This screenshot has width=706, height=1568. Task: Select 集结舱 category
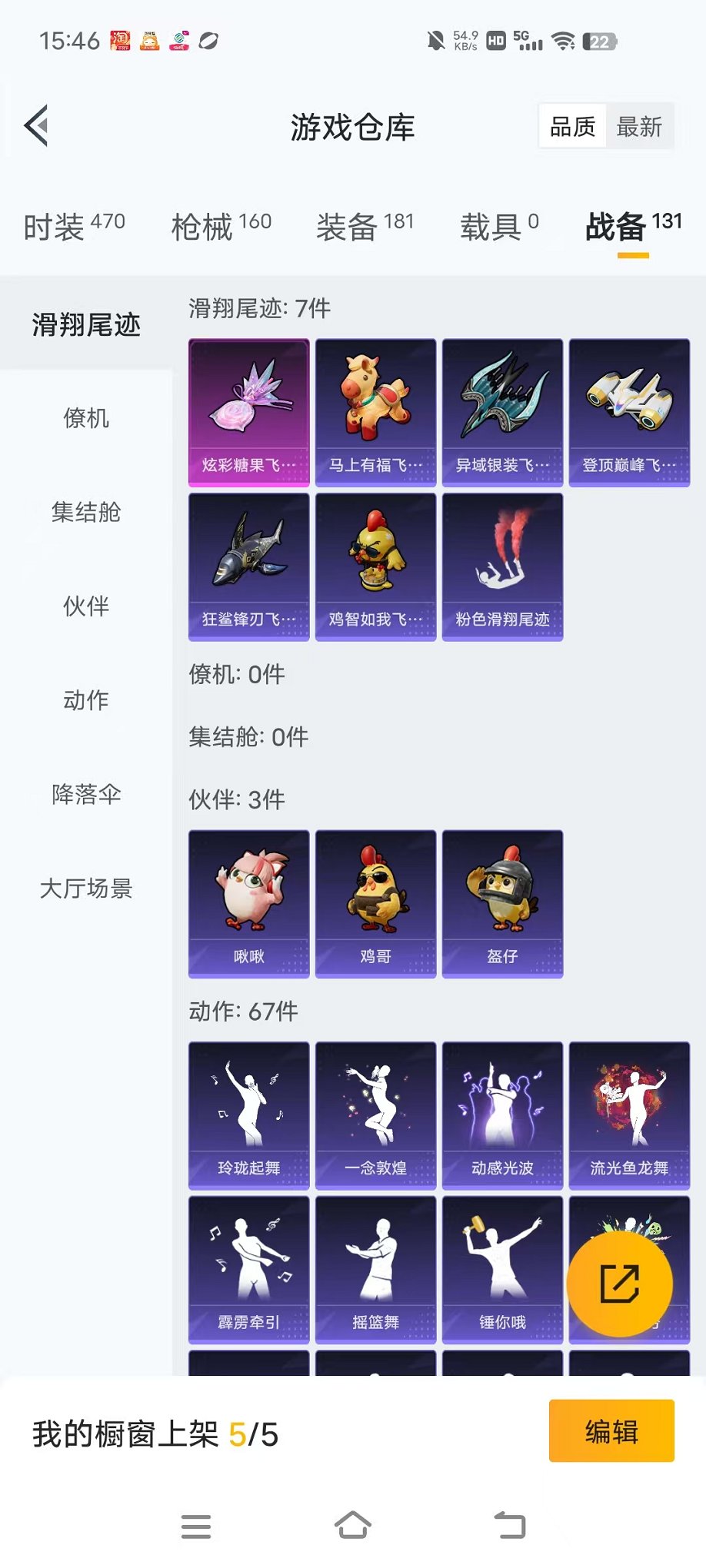(86, 513)
